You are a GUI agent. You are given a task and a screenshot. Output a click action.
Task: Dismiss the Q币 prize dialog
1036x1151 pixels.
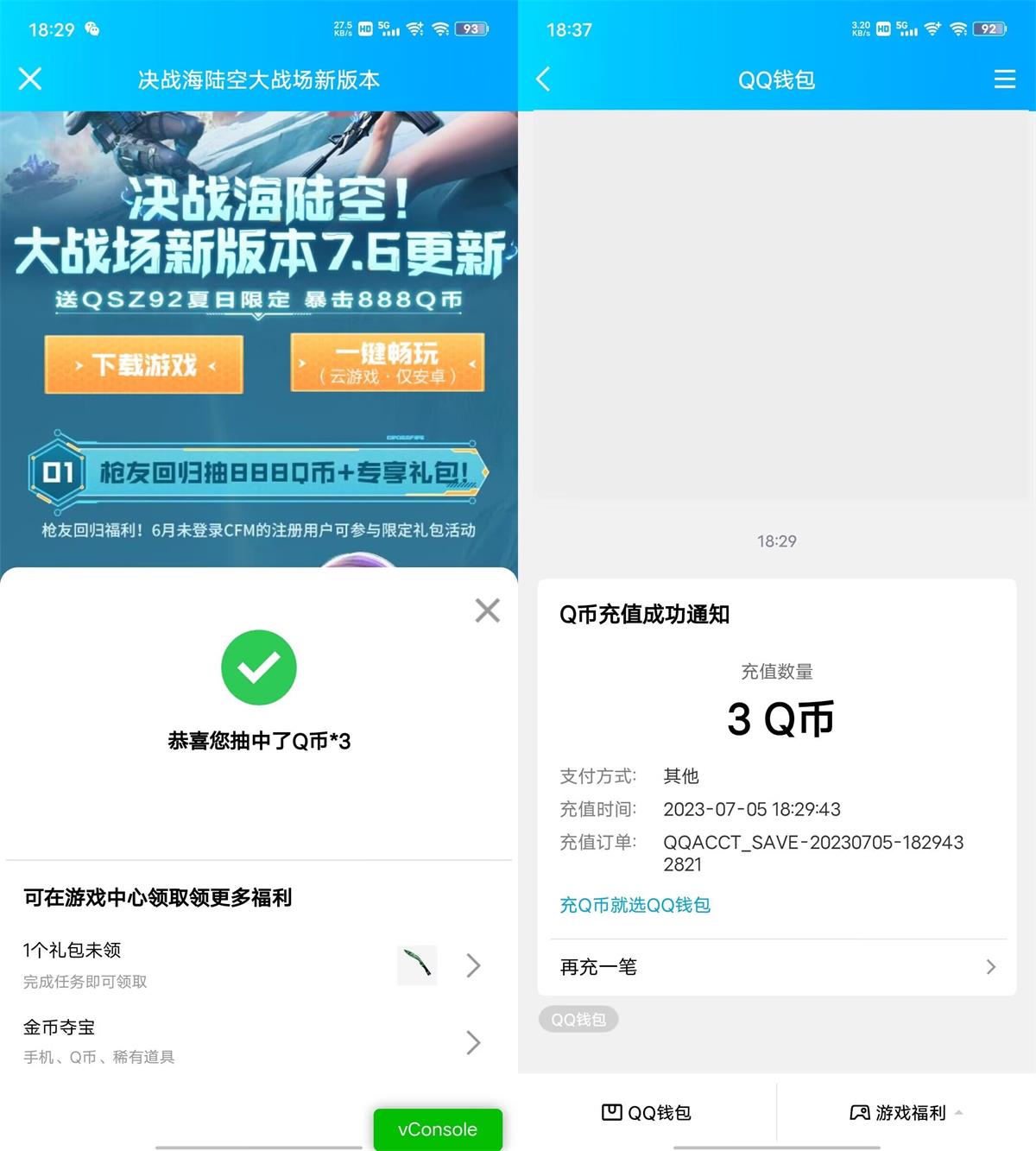click(x=487, y=610)
